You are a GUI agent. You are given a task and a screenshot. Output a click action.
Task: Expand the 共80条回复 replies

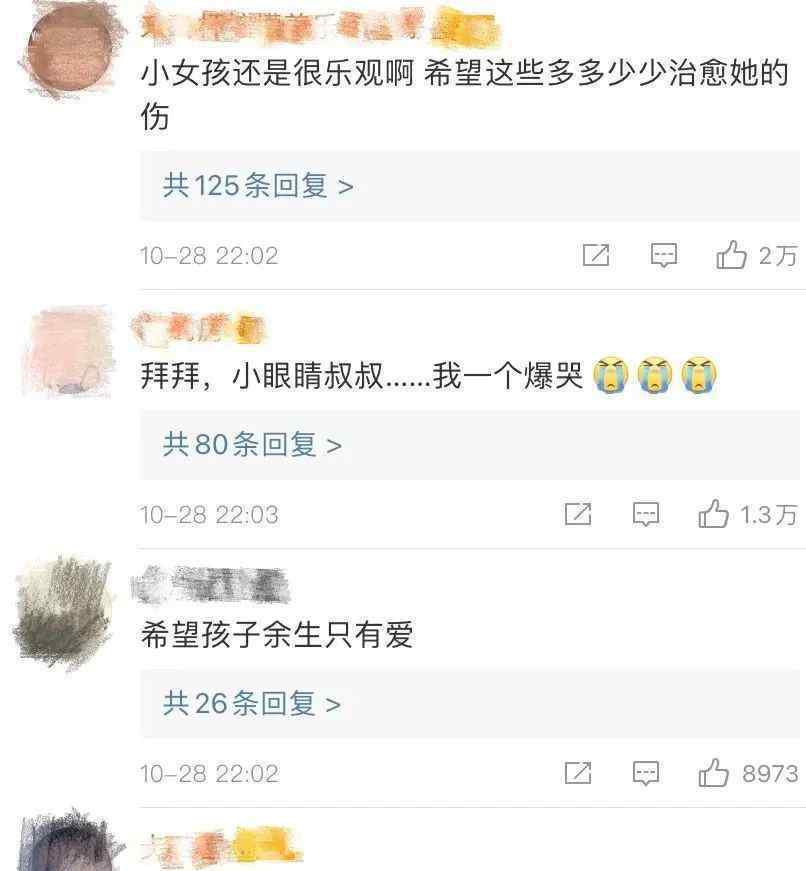pos(252,445)
